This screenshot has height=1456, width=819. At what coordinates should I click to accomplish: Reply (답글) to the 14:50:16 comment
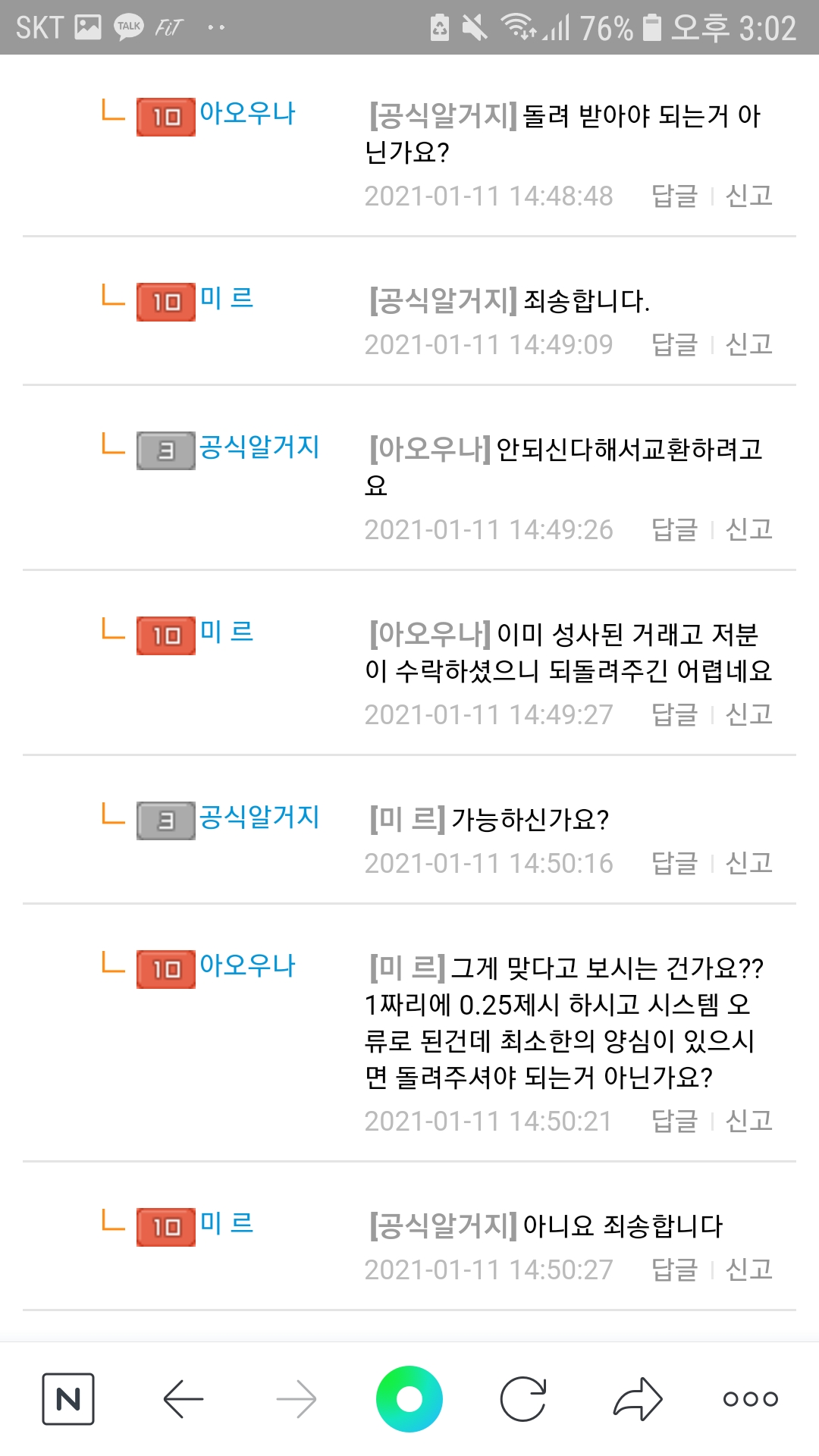675,864
